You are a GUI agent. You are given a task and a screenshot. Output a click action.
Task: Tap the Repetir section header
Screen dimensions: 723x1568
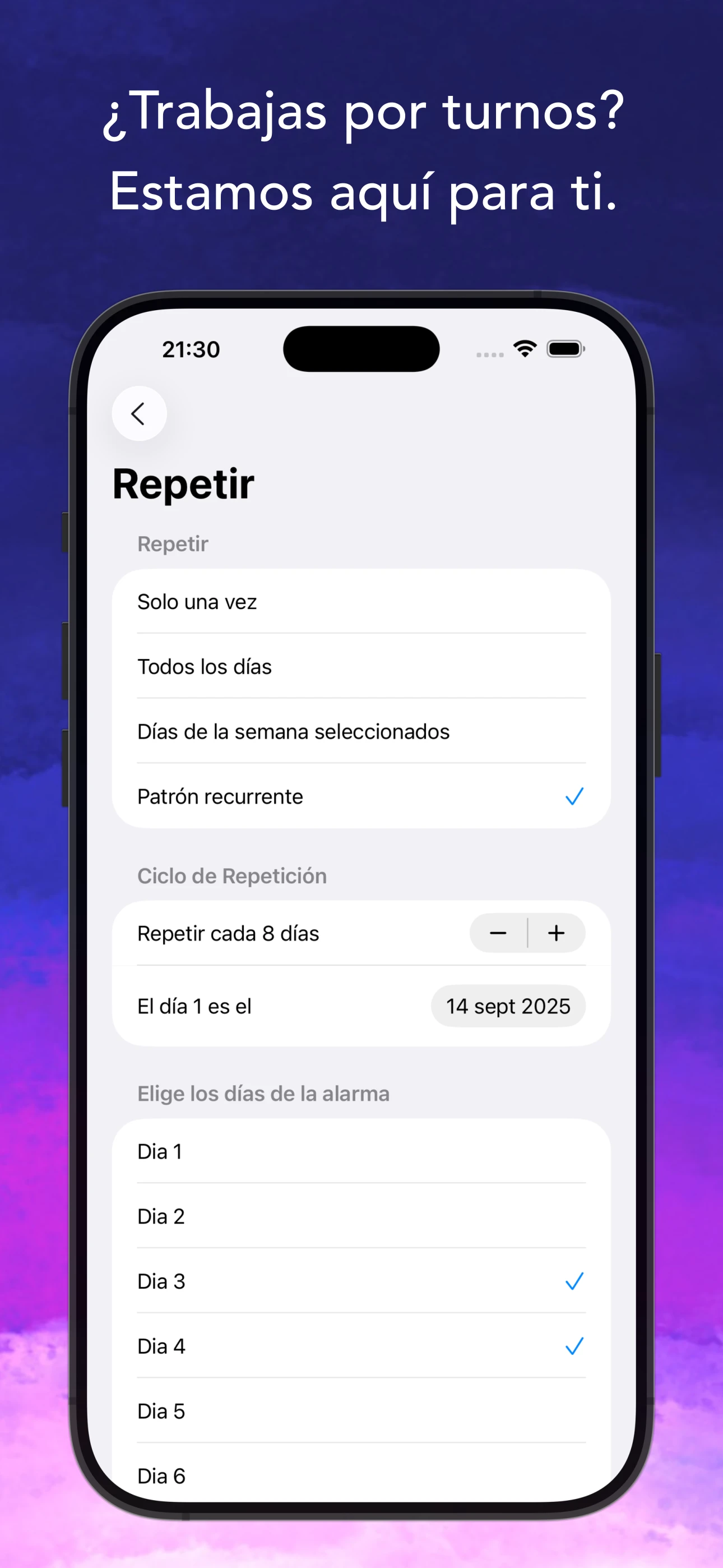click(173, 543)
